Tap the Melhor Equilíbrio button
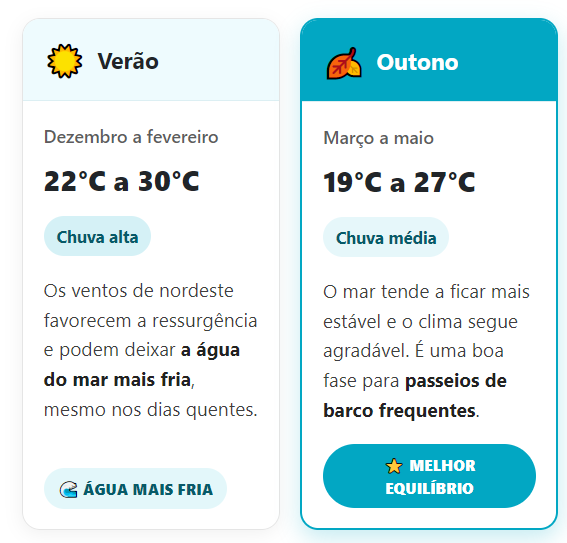Screen dimensions: 567x543 [429, 476]
